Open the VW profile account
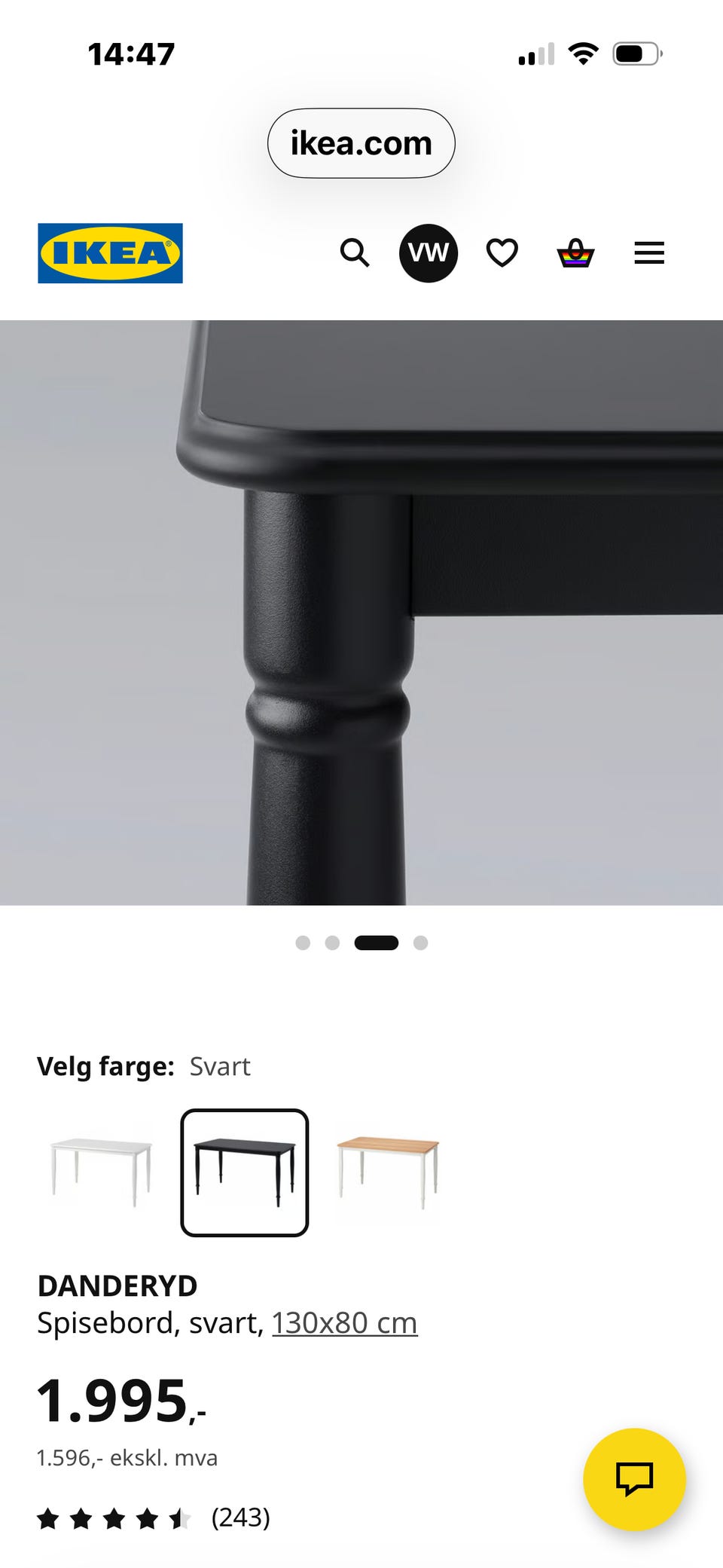The height and width of the screenshot is (1568, 723). pos(429,253)
